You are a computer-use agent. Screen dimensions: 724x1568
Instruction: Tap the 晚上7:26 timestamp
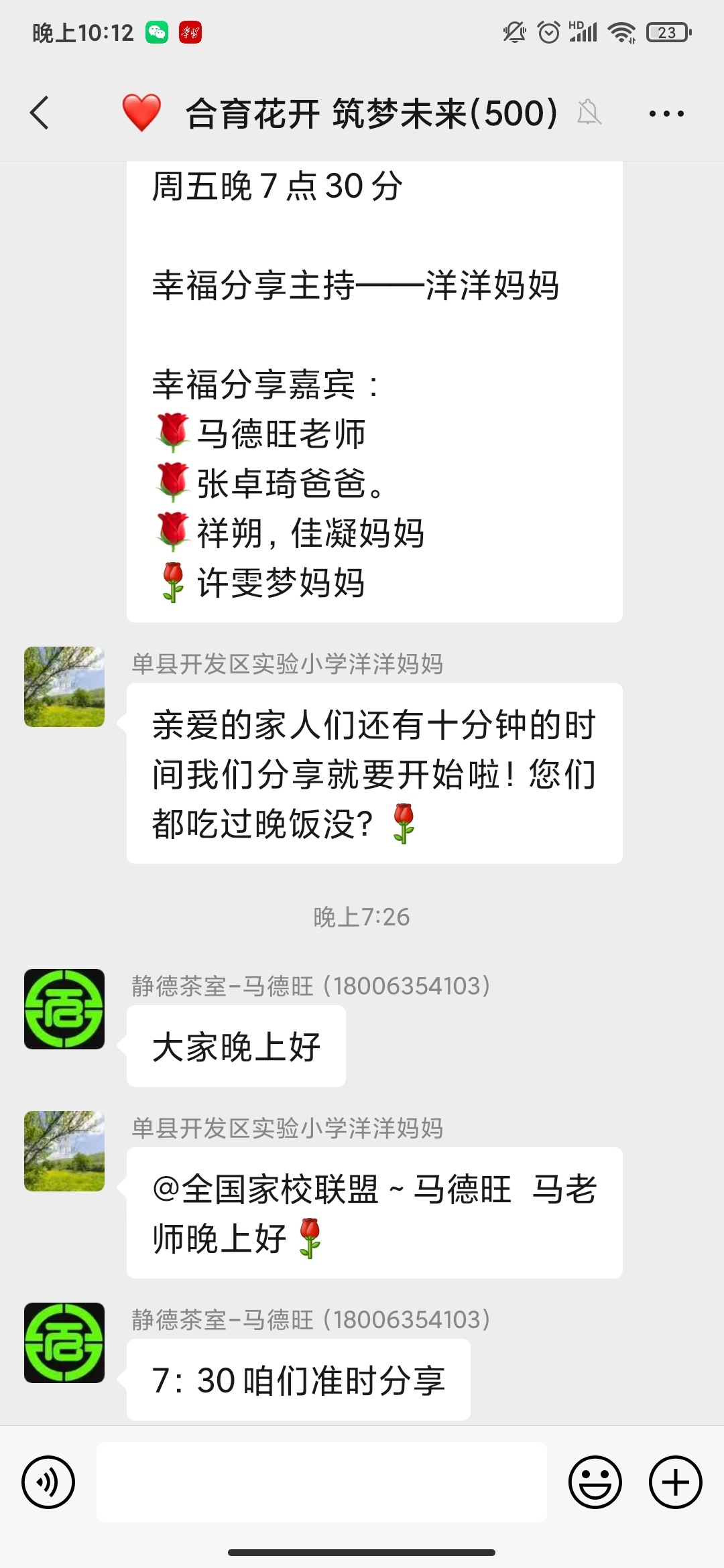tap(362, 917)
